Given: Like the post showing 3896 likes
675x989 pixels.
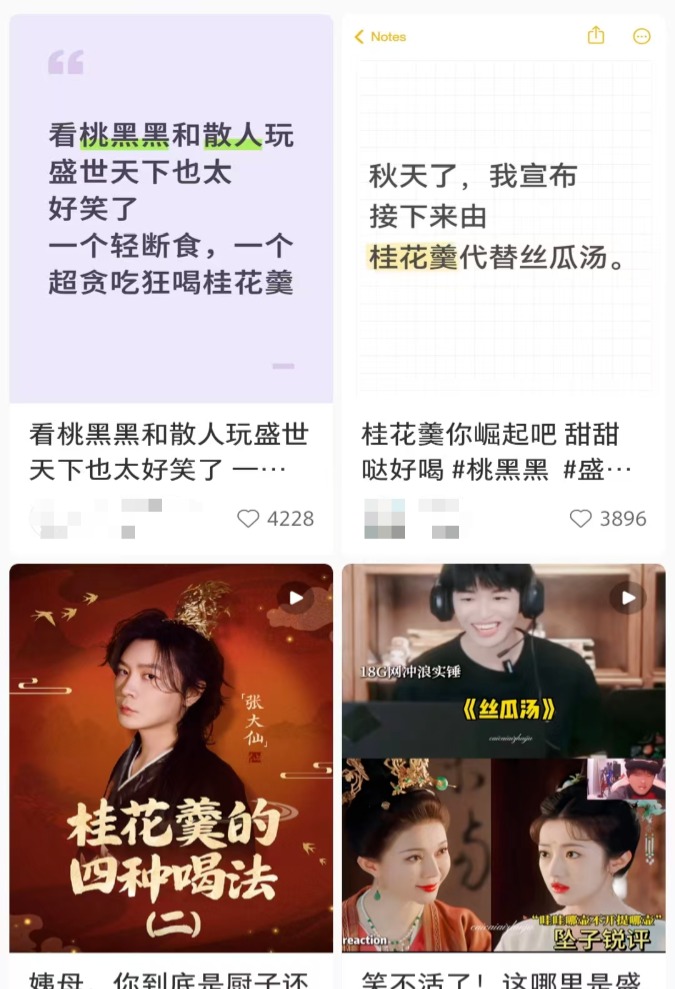Looking at the screenshot, I should (x=580, y=519).
